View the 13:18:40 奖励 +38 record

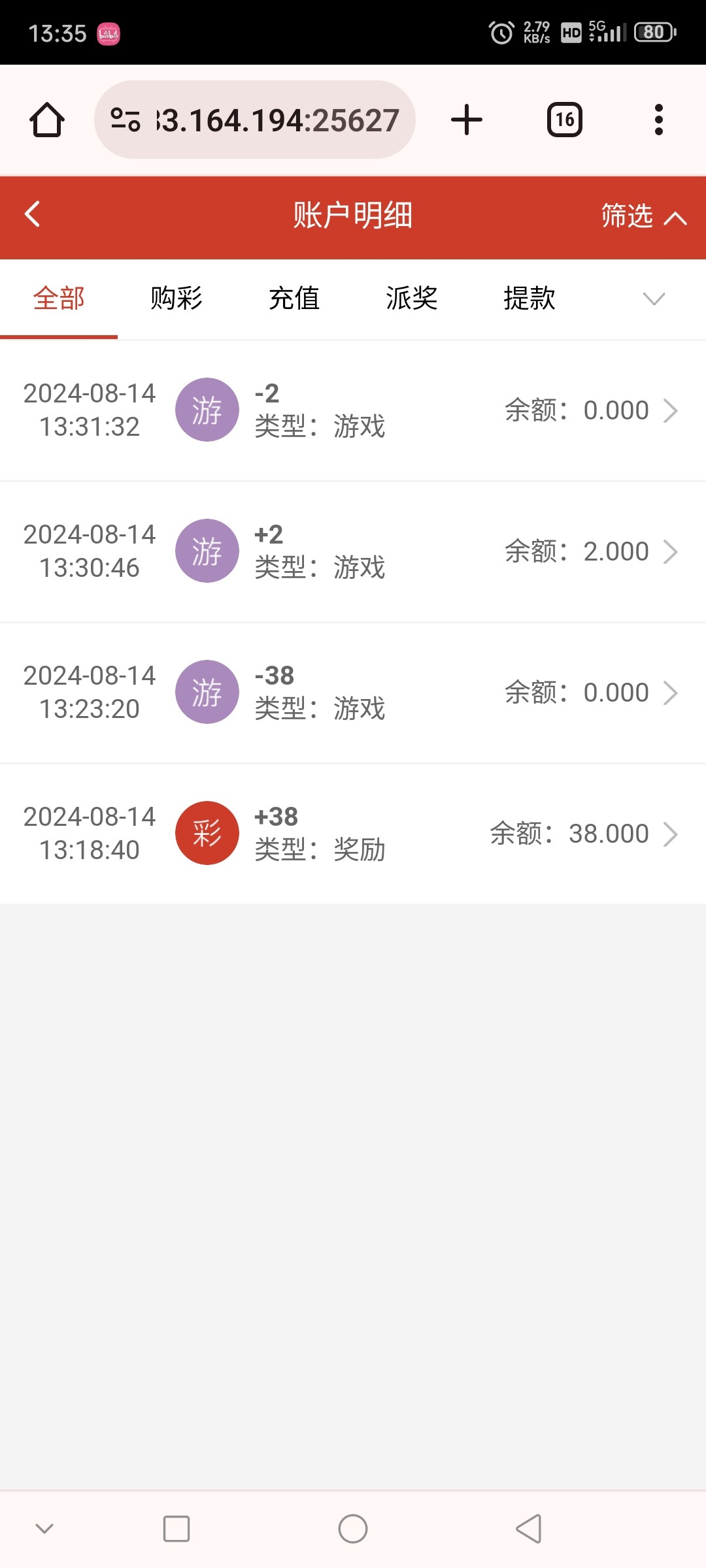tap(353, 834)
